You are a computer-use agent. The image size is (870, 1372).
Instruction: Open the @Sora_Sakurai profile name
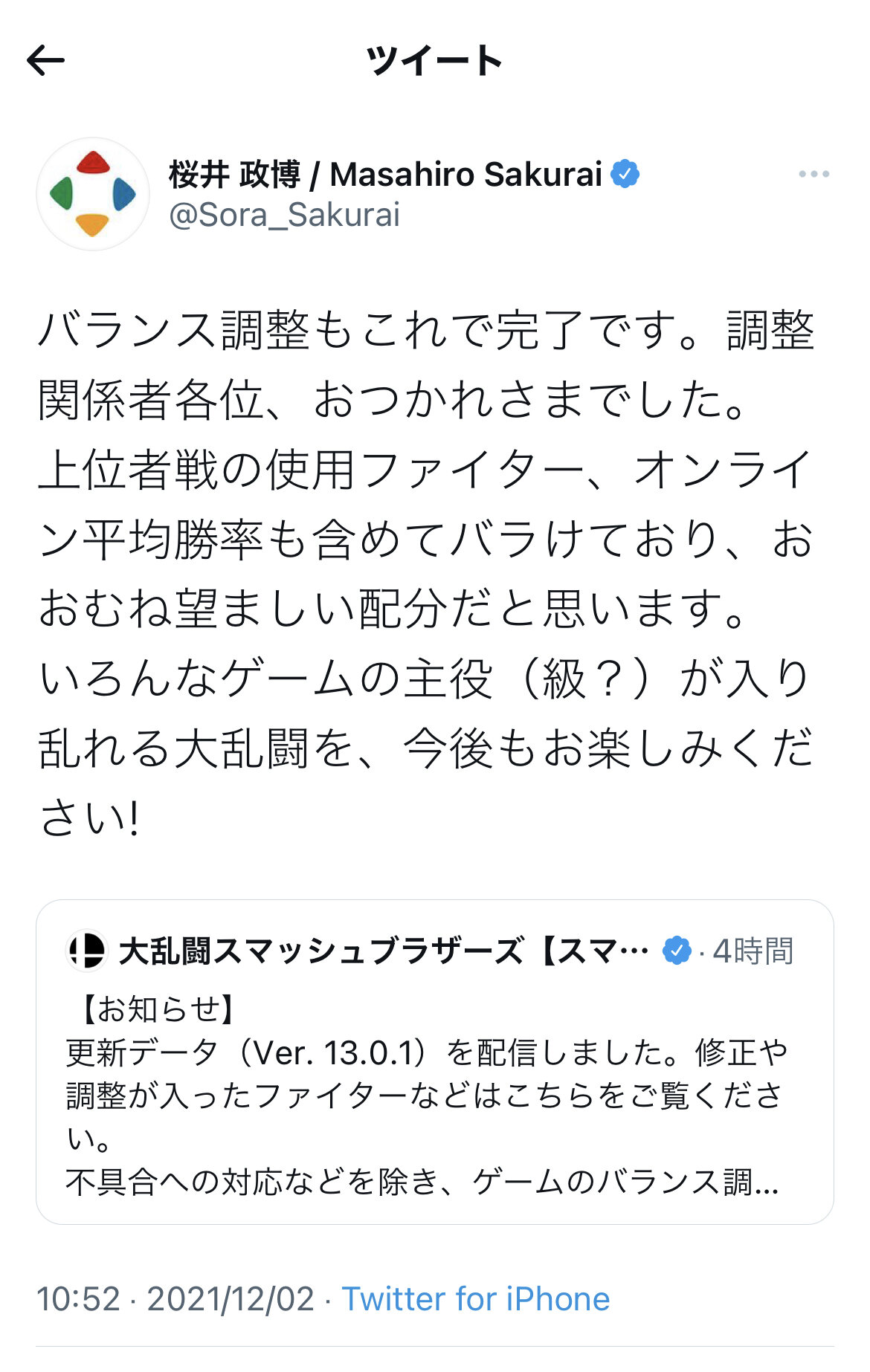[284, 216]
